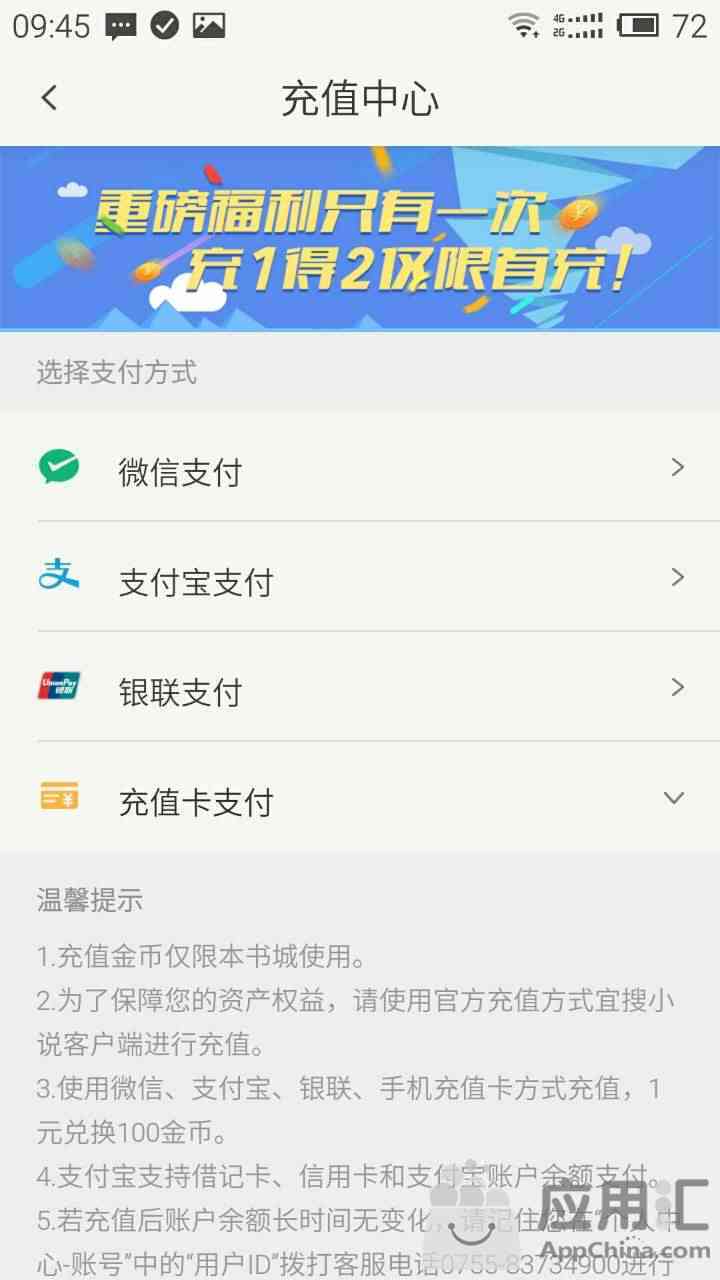Go back from 充值中心
720x1280 pixels.
[x=49, y=98]
